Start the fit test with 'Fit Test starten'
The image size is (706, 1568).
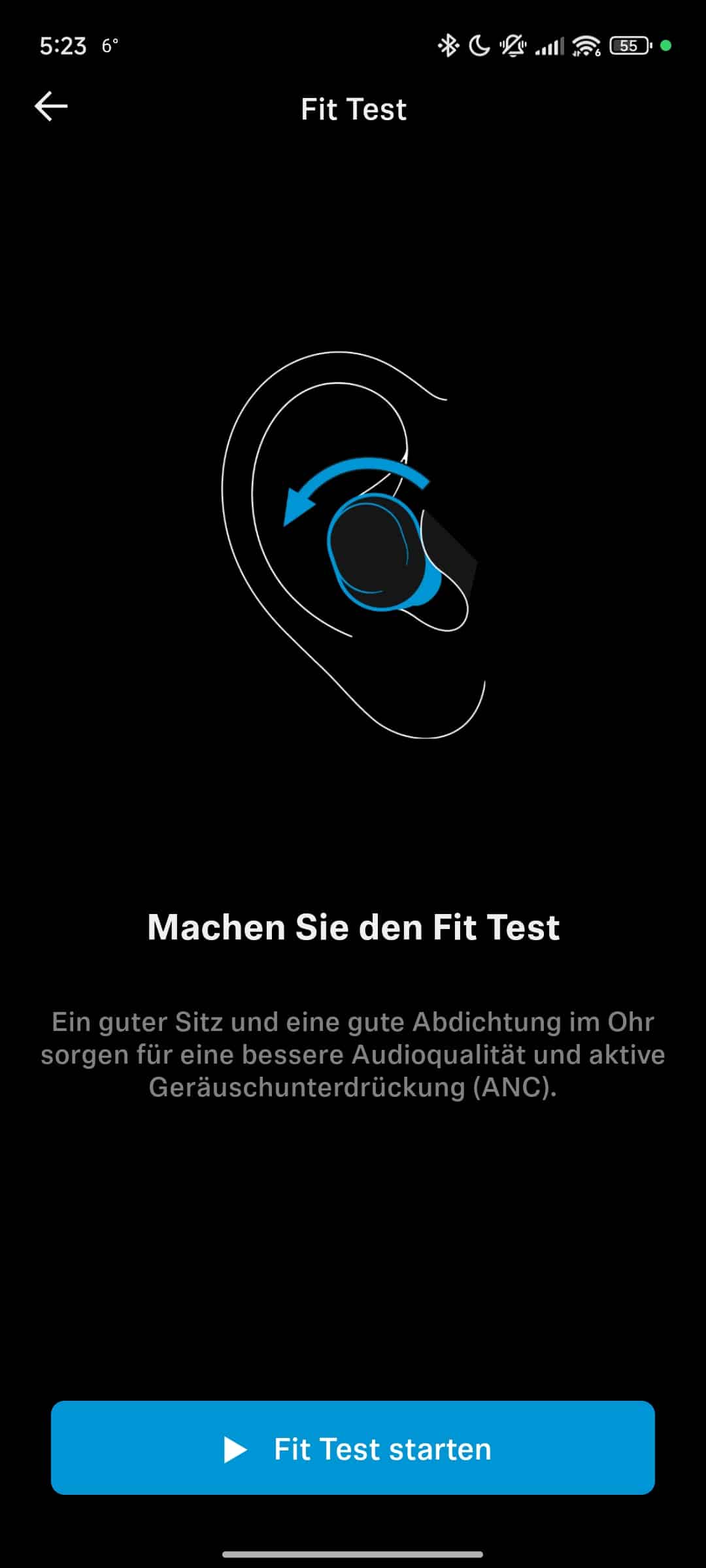(353, 1448)
